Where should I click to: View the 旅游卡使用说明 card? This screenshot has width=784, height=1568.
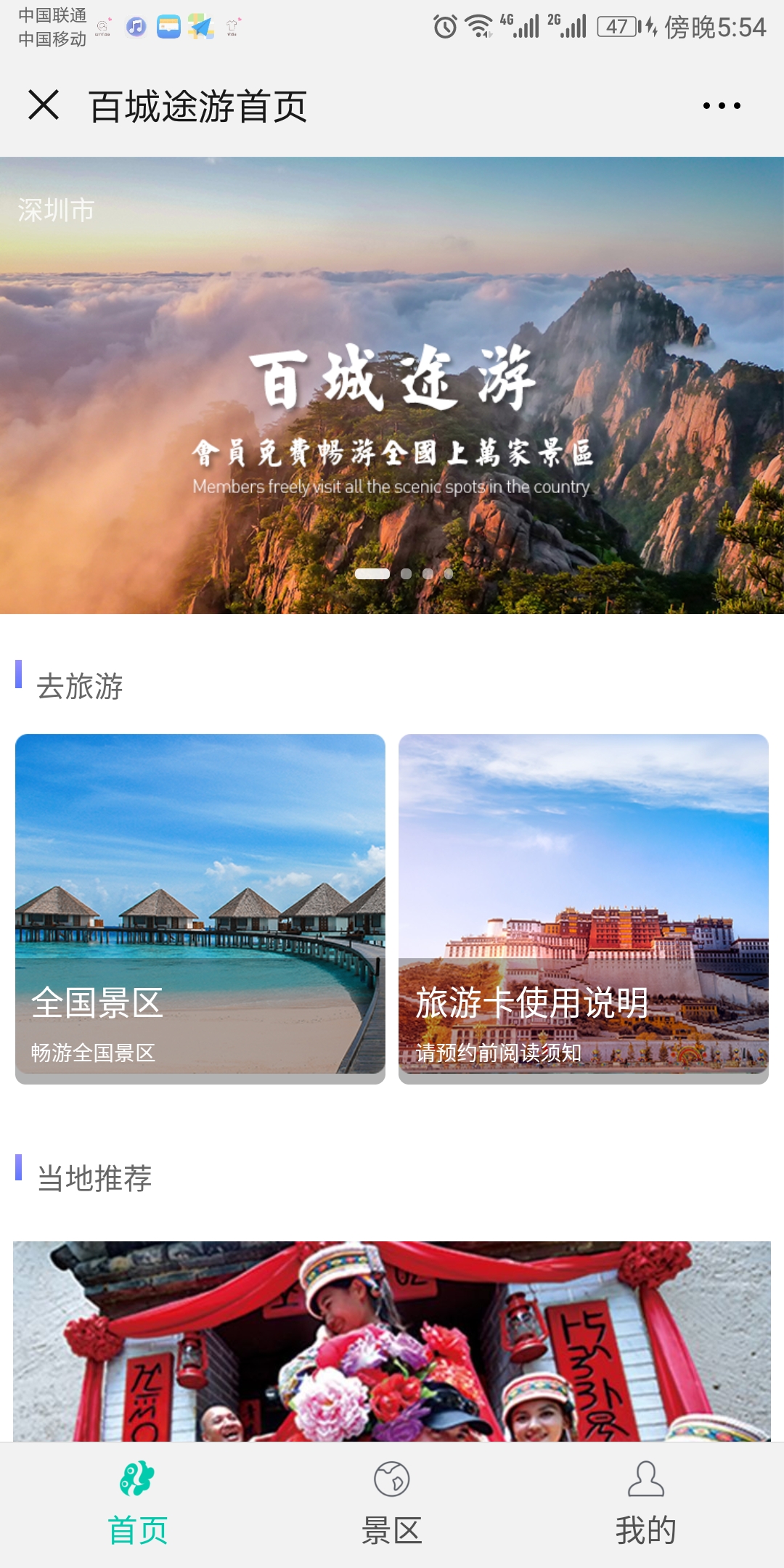tap(584, 907)
